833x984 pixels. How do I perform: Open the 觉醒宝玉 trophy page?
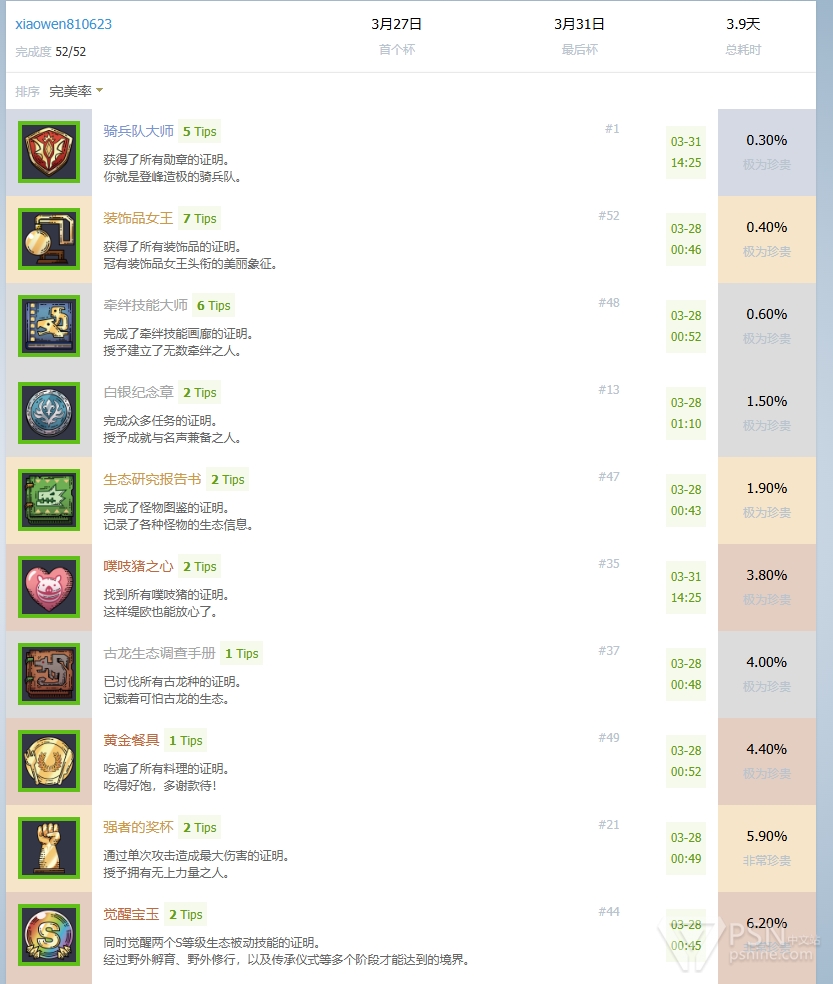pos(132,914)
